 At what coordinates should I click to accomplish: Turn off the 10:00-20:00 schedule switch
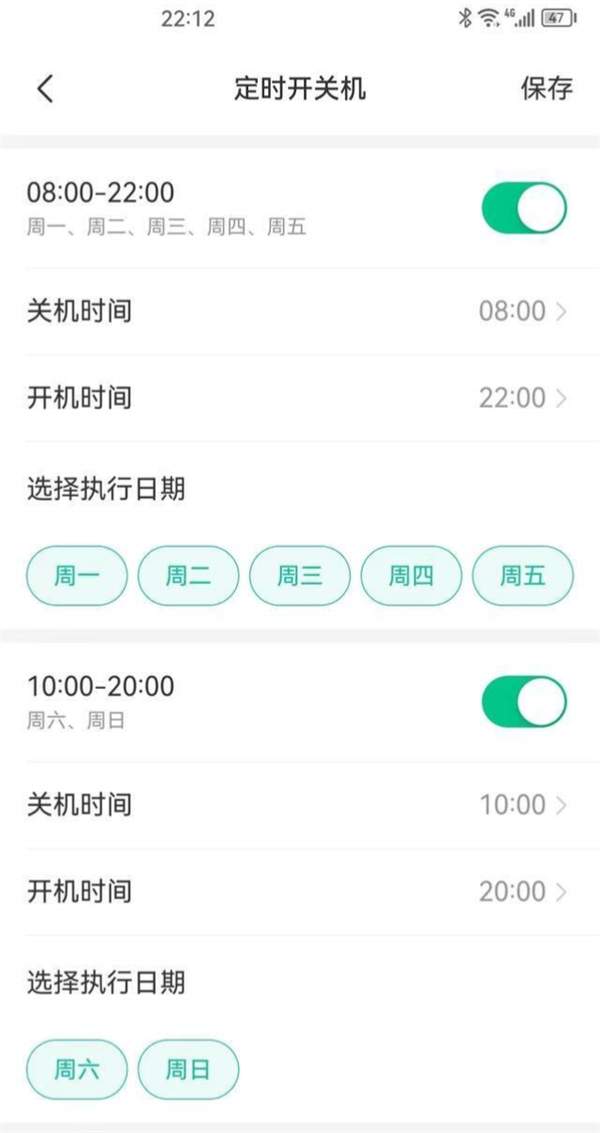click(524, 701)
